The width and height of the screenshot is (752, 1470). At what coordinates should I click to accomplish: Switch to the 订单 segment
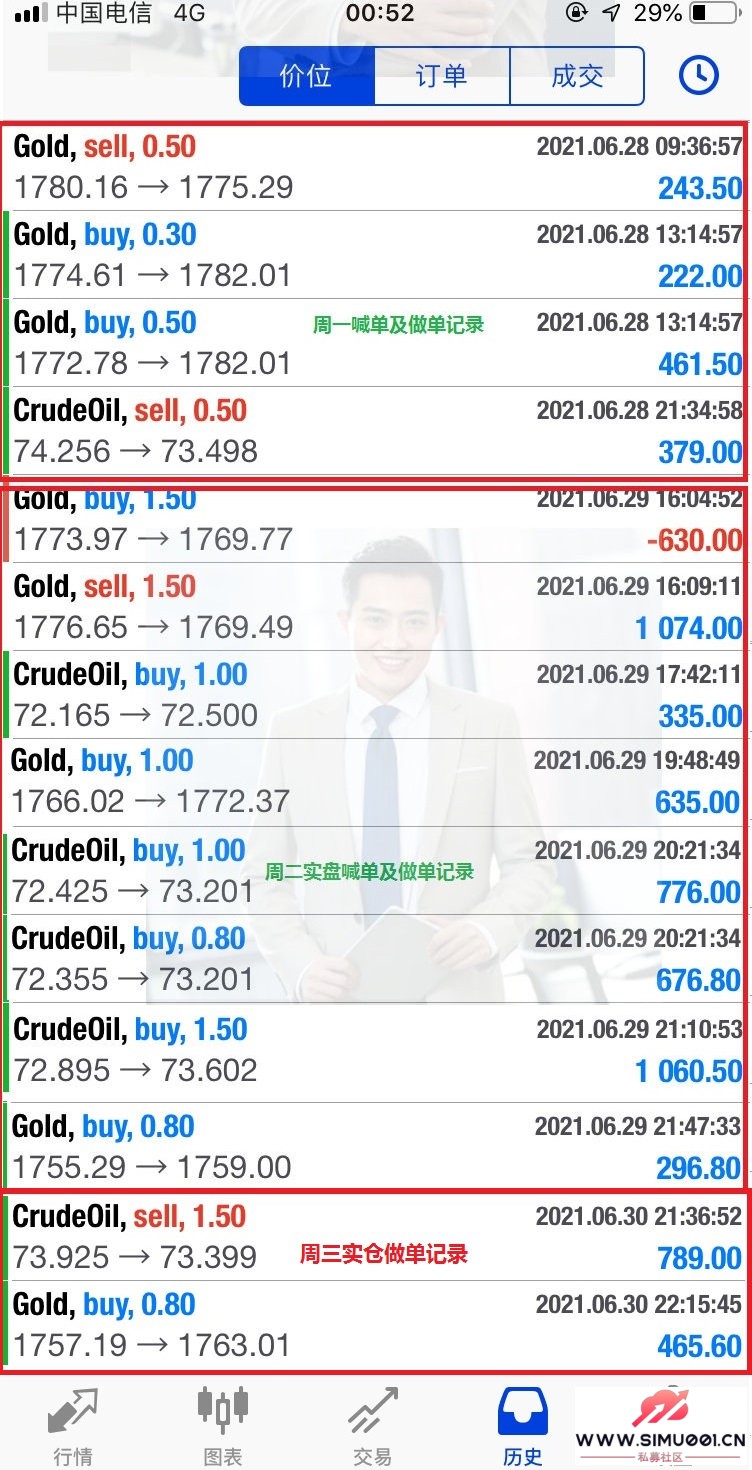pos(442,76)
